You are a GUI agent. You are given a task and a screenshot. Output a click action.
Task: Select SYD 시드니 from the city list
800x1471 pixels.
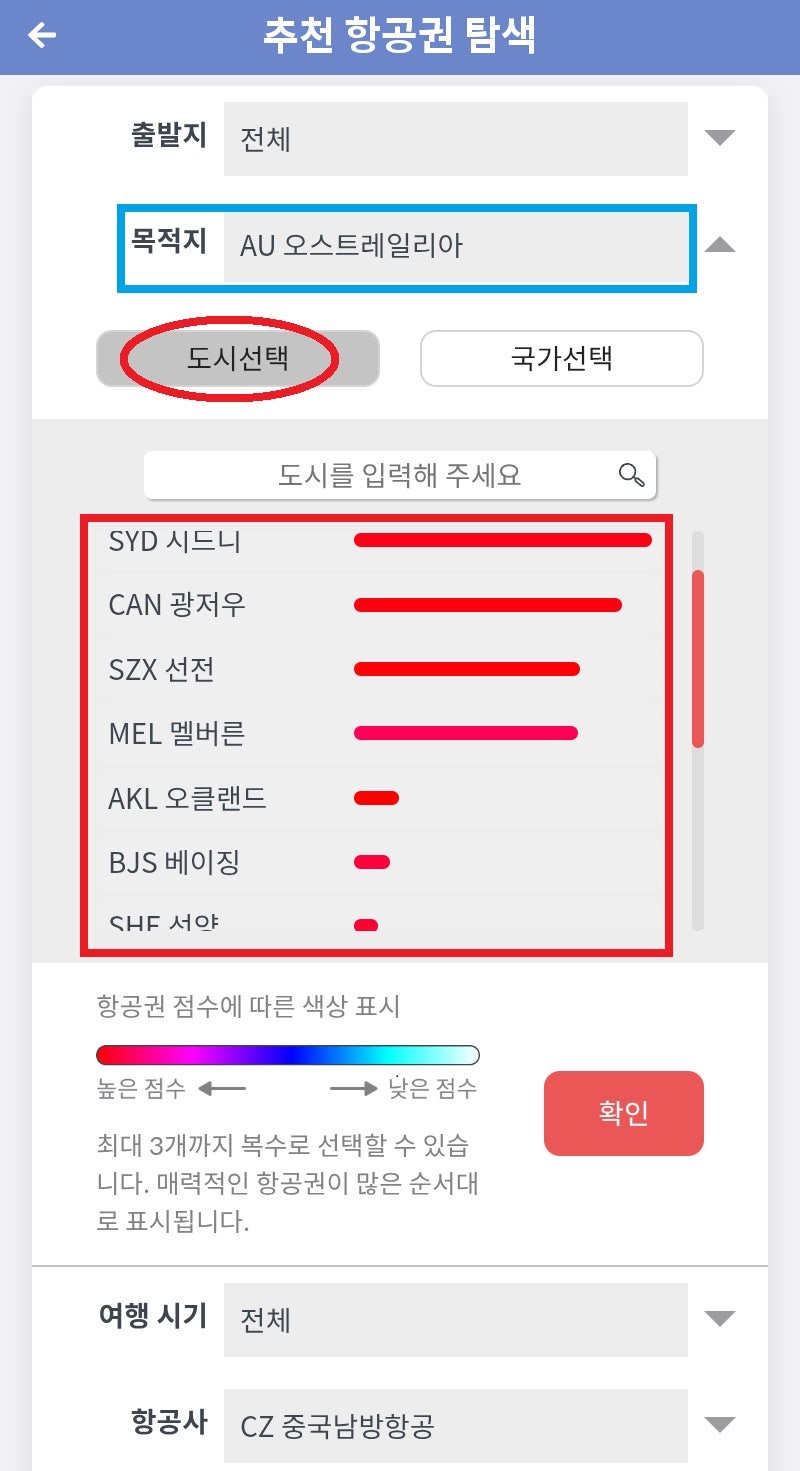pyautogui.click(x=300, y=541)
